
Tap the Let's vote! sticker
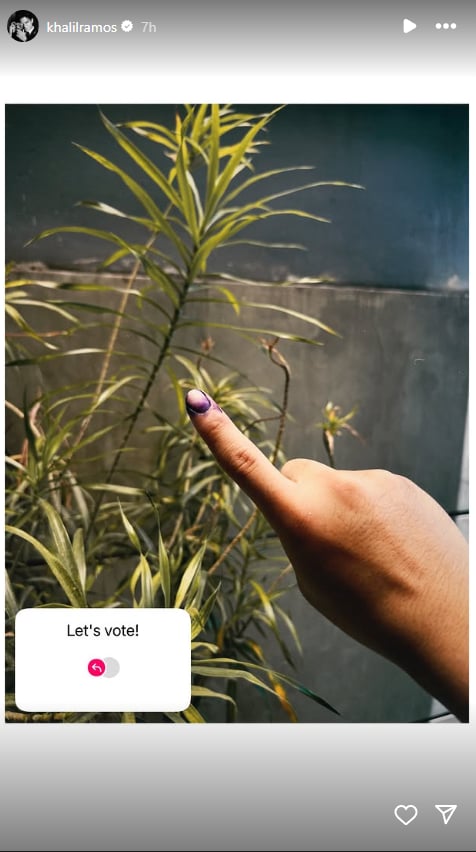[x=103, y=660]
